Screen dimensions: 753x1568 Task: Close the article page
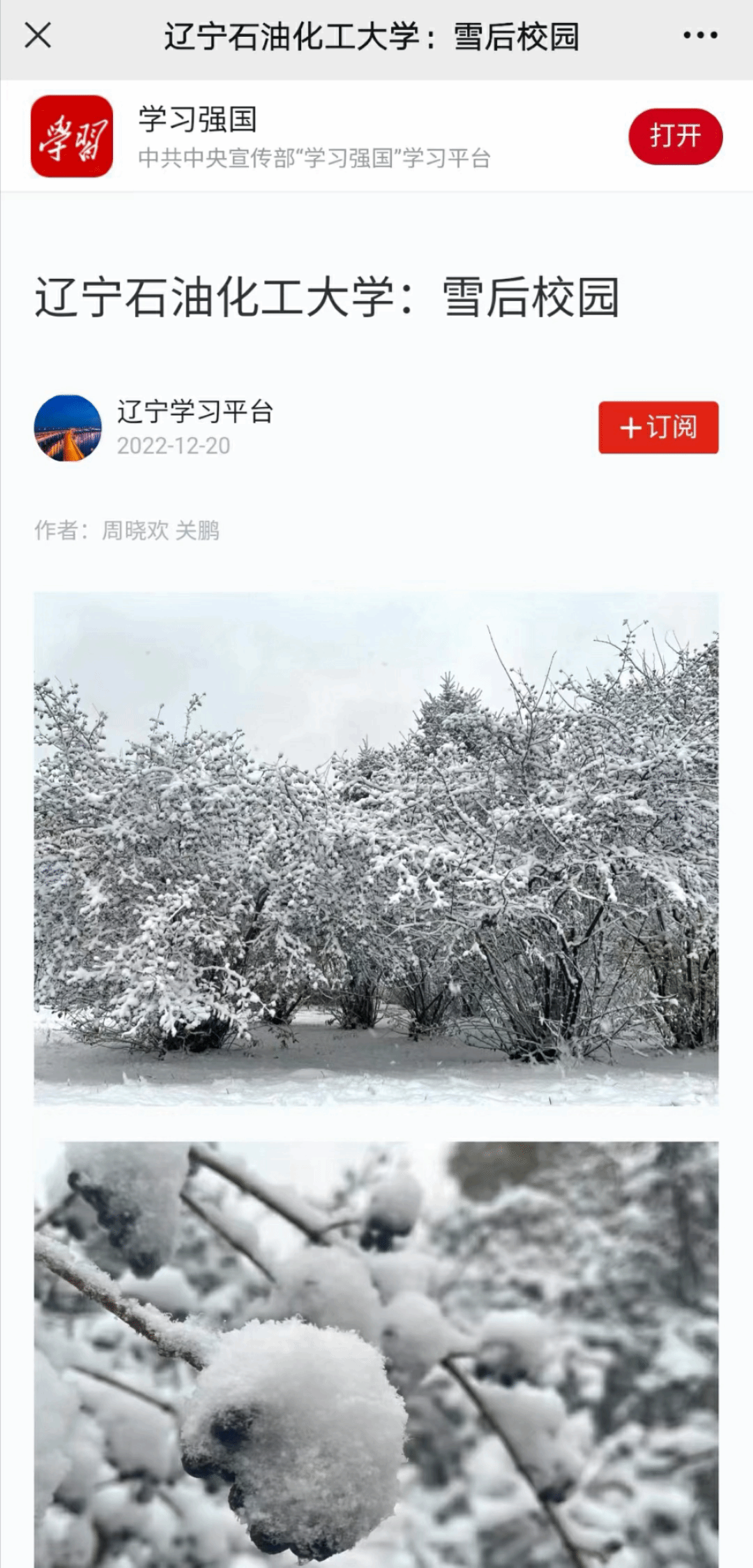pyautogui.click(x=38, y=35)
